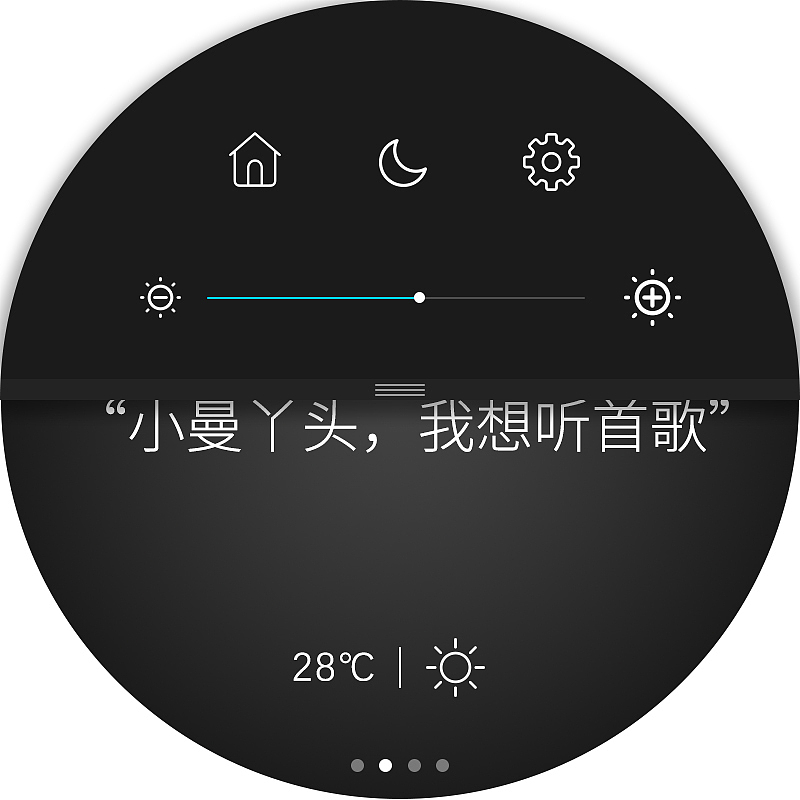Open settings with the gear icon
This screenshot has height=800, width=800.
click(x=552, y=161)
